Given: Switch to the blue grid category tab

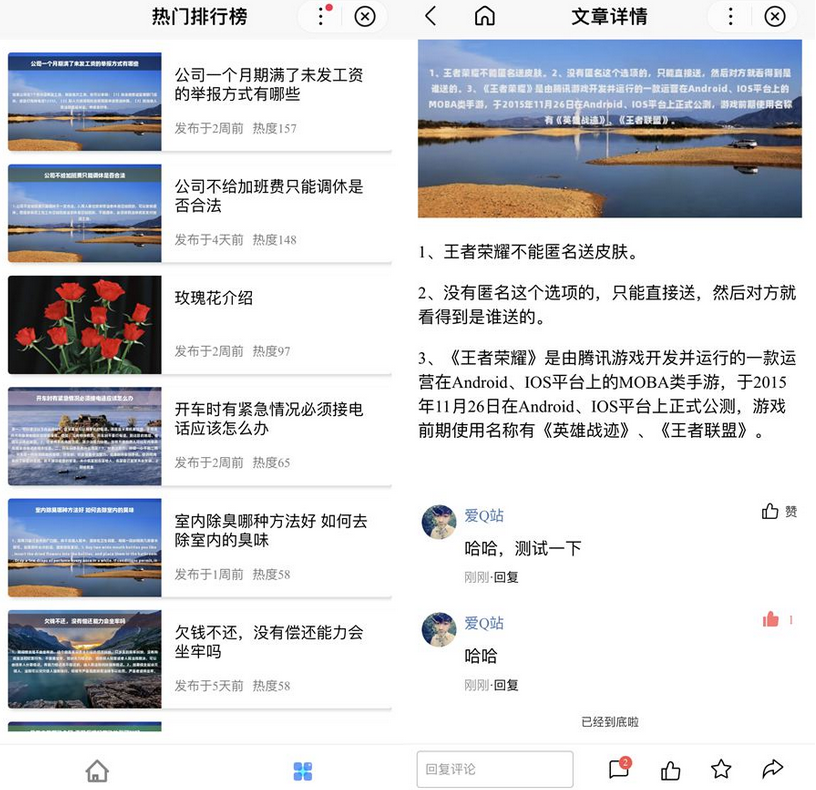Looking at the screenshot, I should [x=303, y=771].
